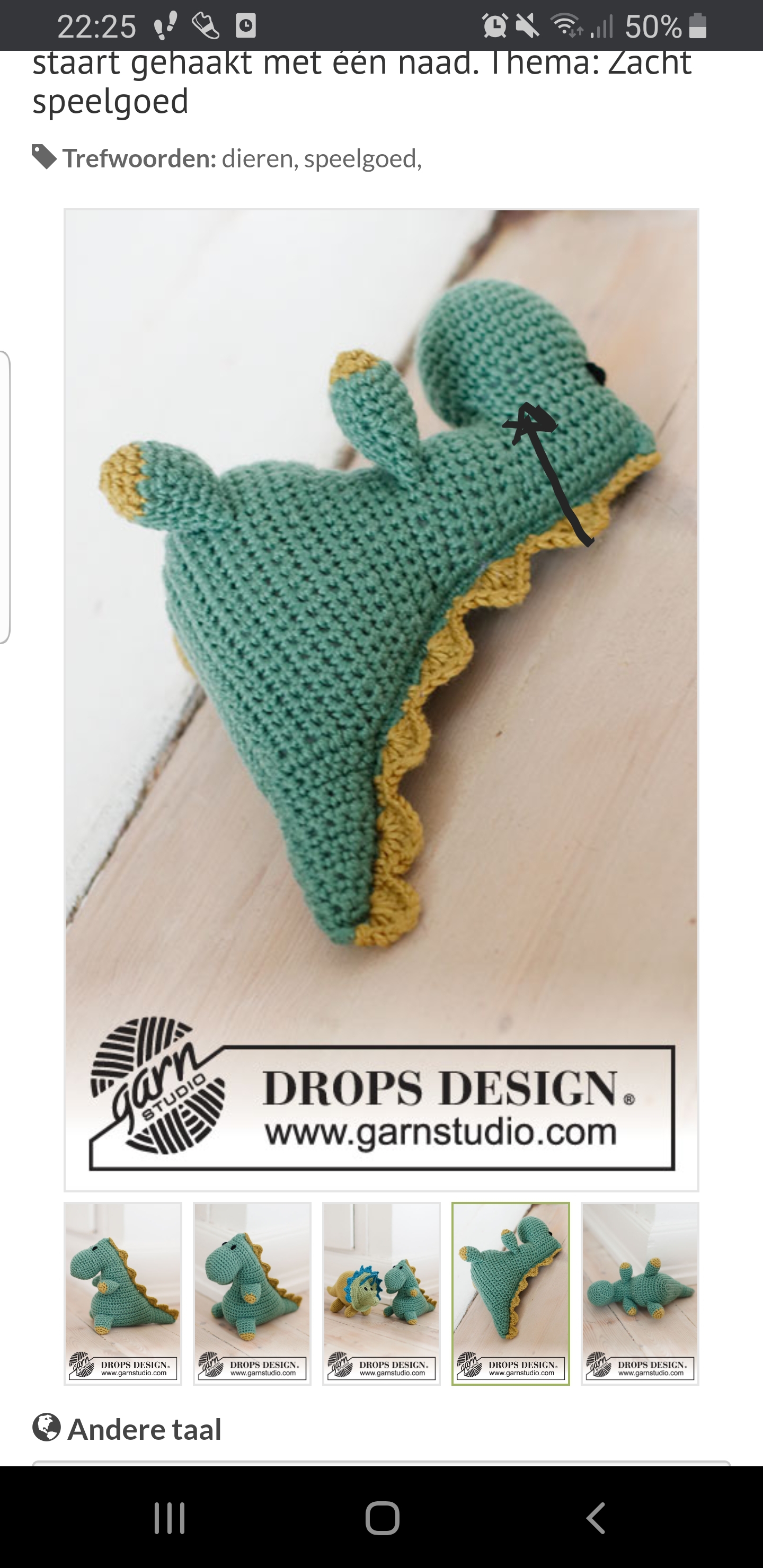The width and height of the screenshot is (763, 1568).
Task: Select the third thumbnail with two dinosaurs
Action: click(x=381, y=1294)
